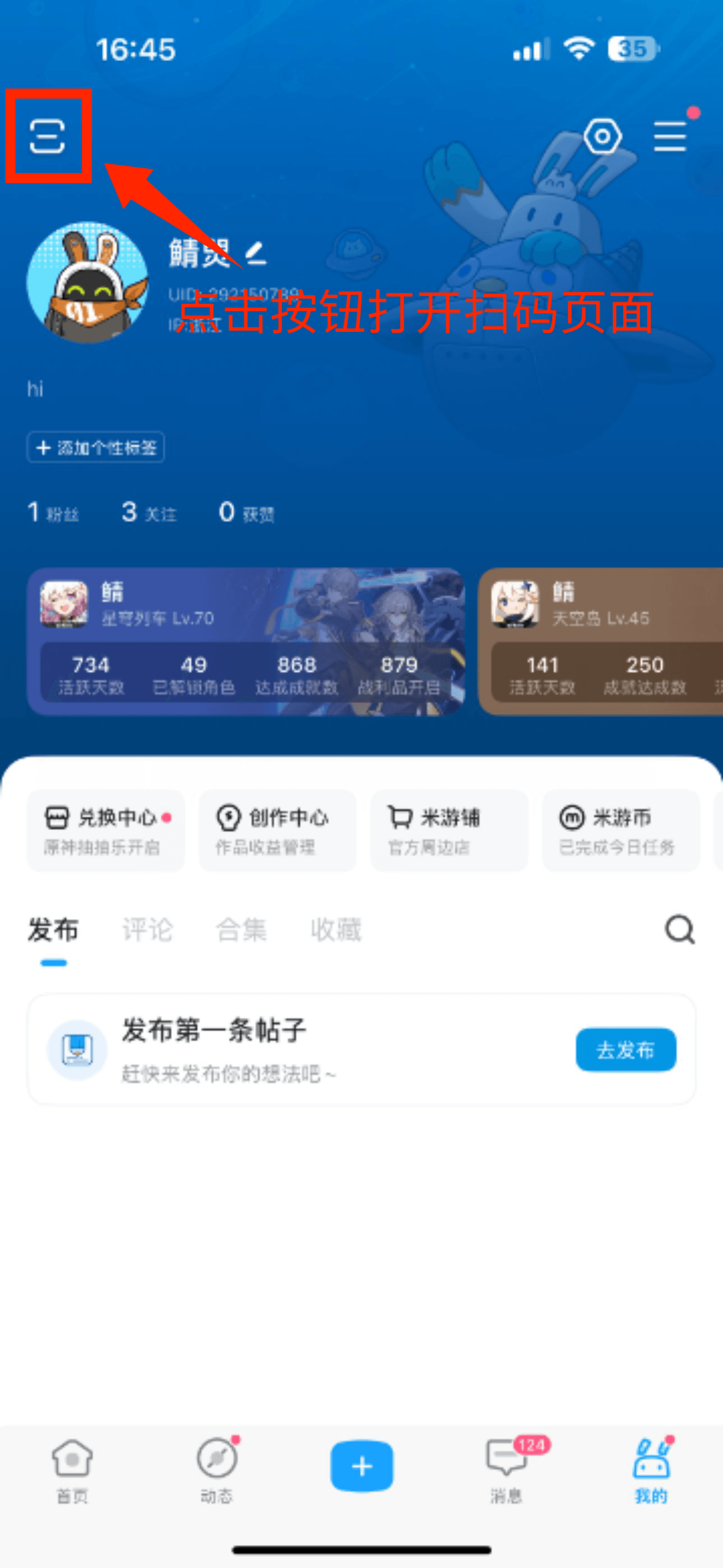View the 关注 following list

[149, 513]
